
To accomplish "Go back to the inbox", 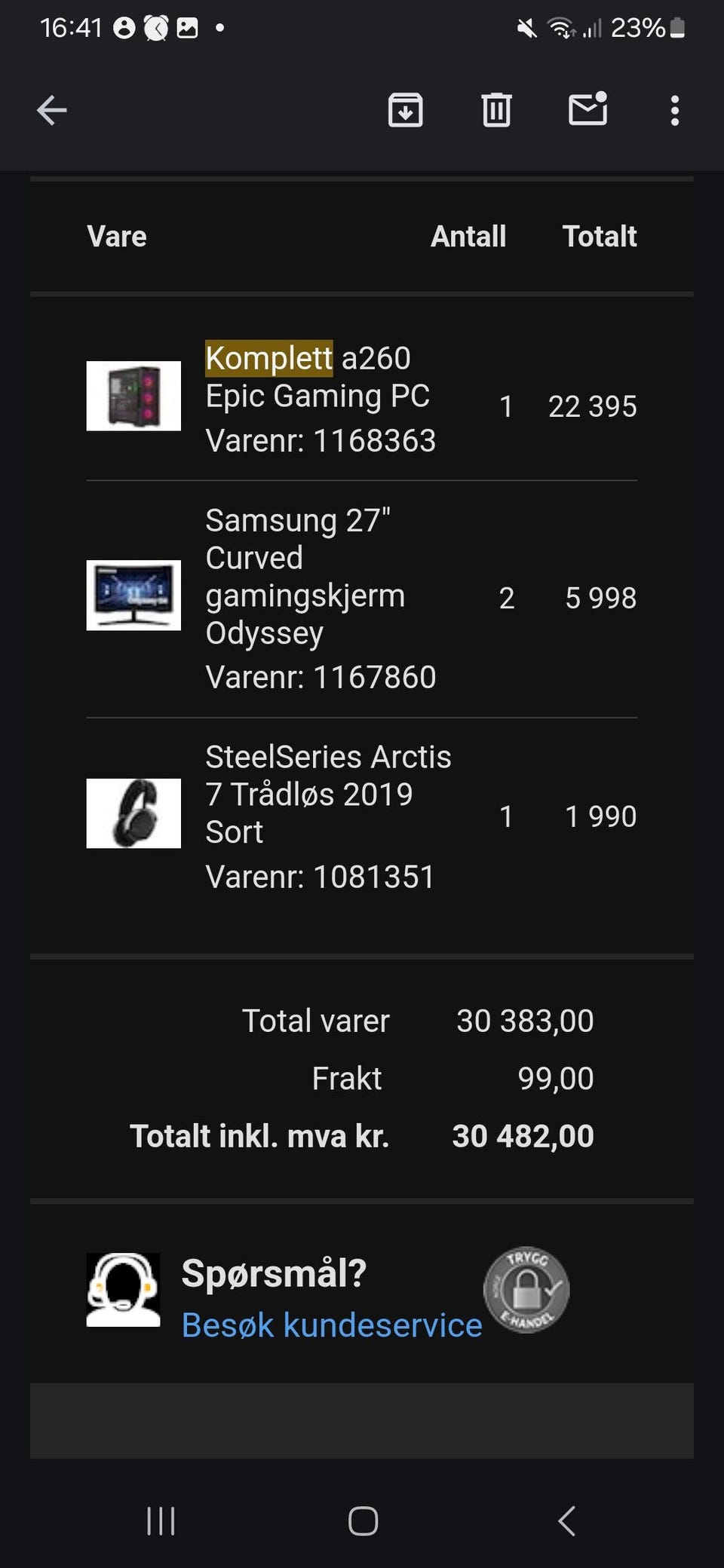I will [52, 111].
